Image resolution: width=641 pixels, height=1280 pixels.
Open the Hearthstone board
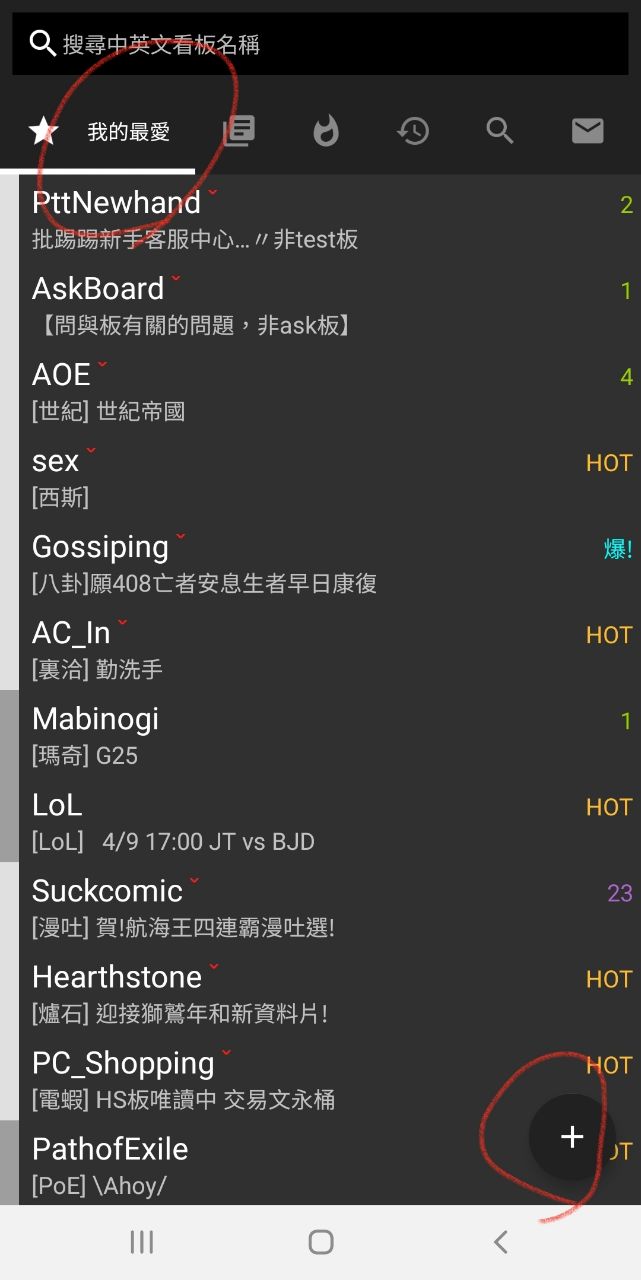(300, 992)
